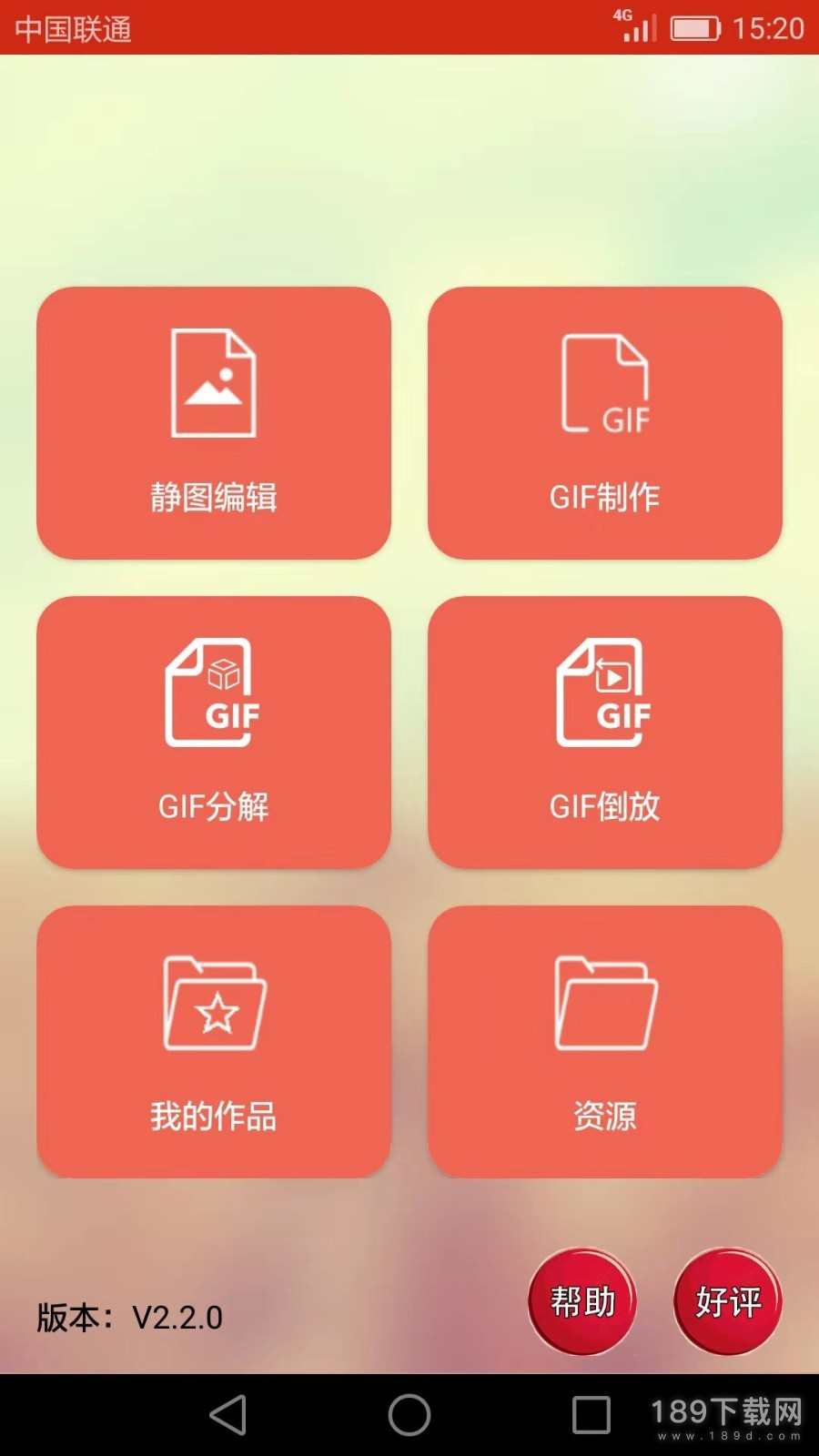Go back using system back button
This screenshot has height=1456, width=819.
(x=227, y=1415)
